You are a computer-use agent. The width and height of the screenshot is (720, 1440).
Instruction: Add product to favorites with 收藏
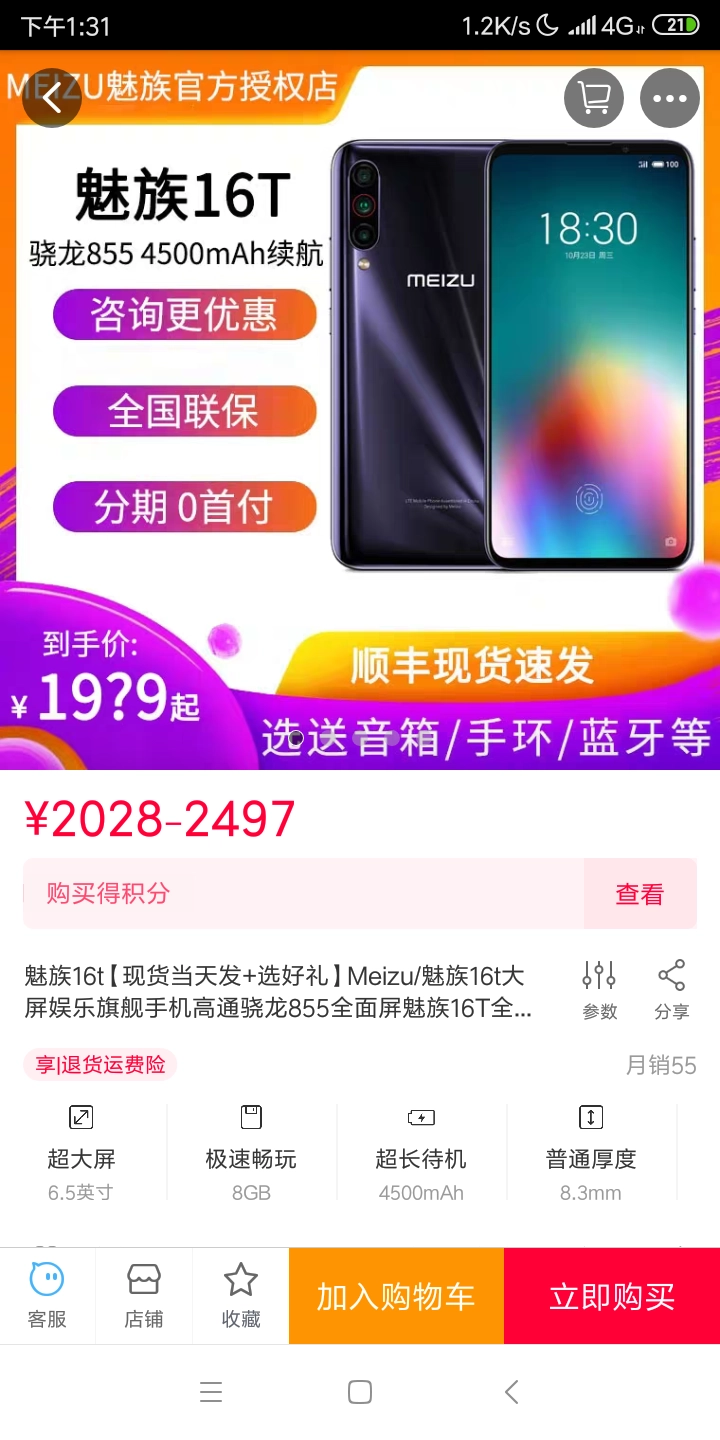click(241, 1296)
